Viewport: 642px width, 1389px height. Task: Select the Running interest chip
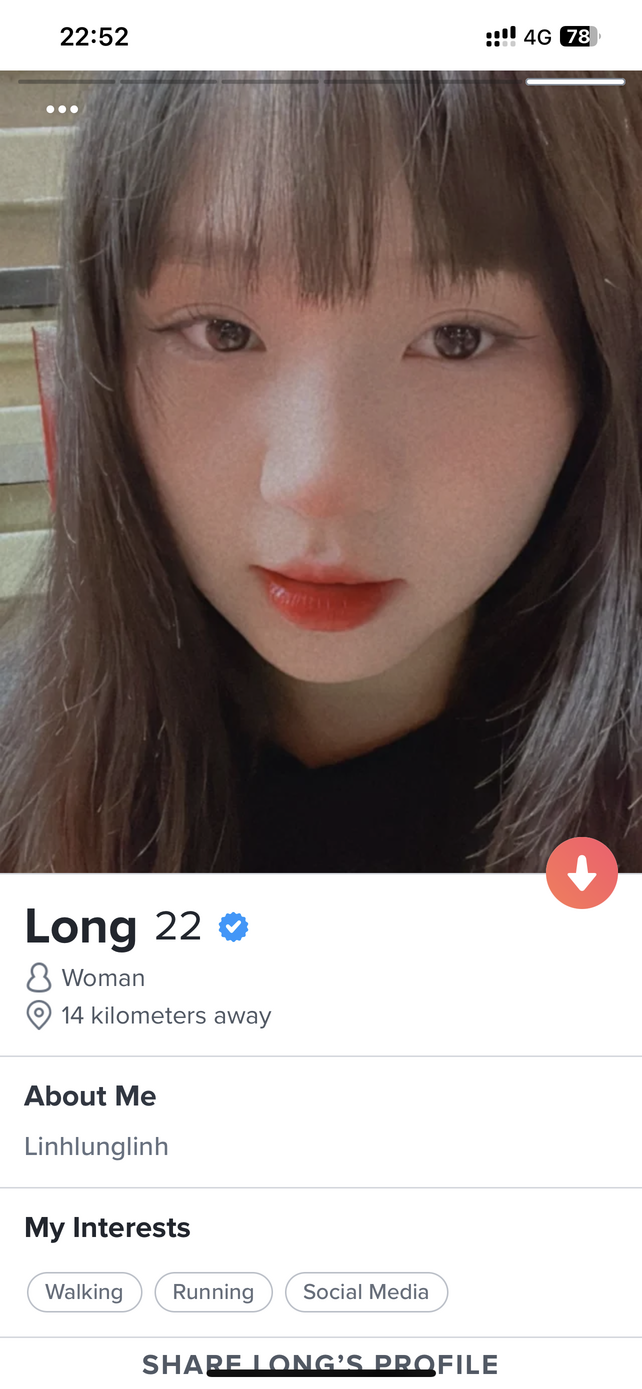pyautogui.click(x=213, y=1292)
